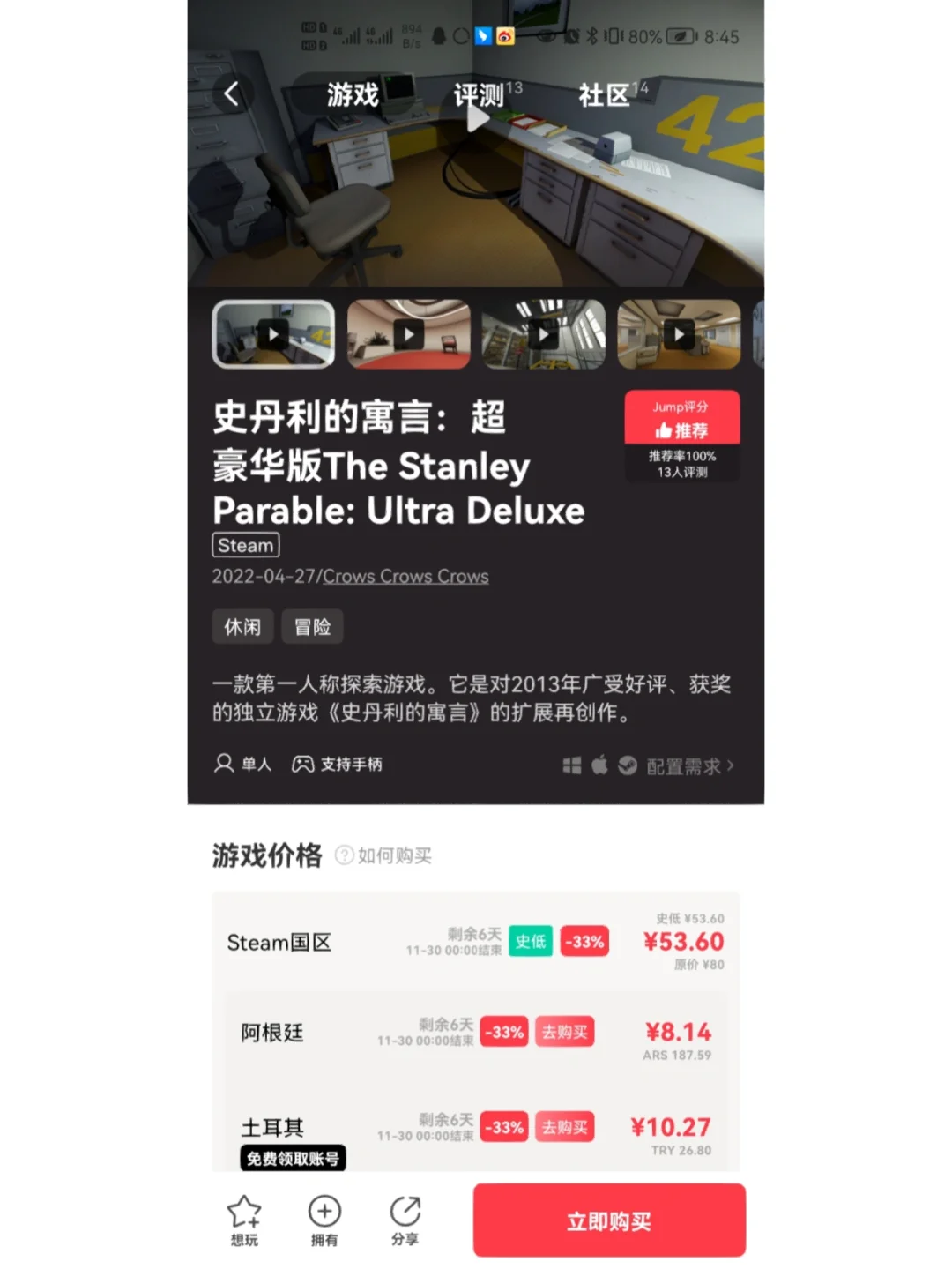Tap 去购买 for the 阿根廷 region
Screen dimensions: 952x1269
click(x=564, y=1032)
